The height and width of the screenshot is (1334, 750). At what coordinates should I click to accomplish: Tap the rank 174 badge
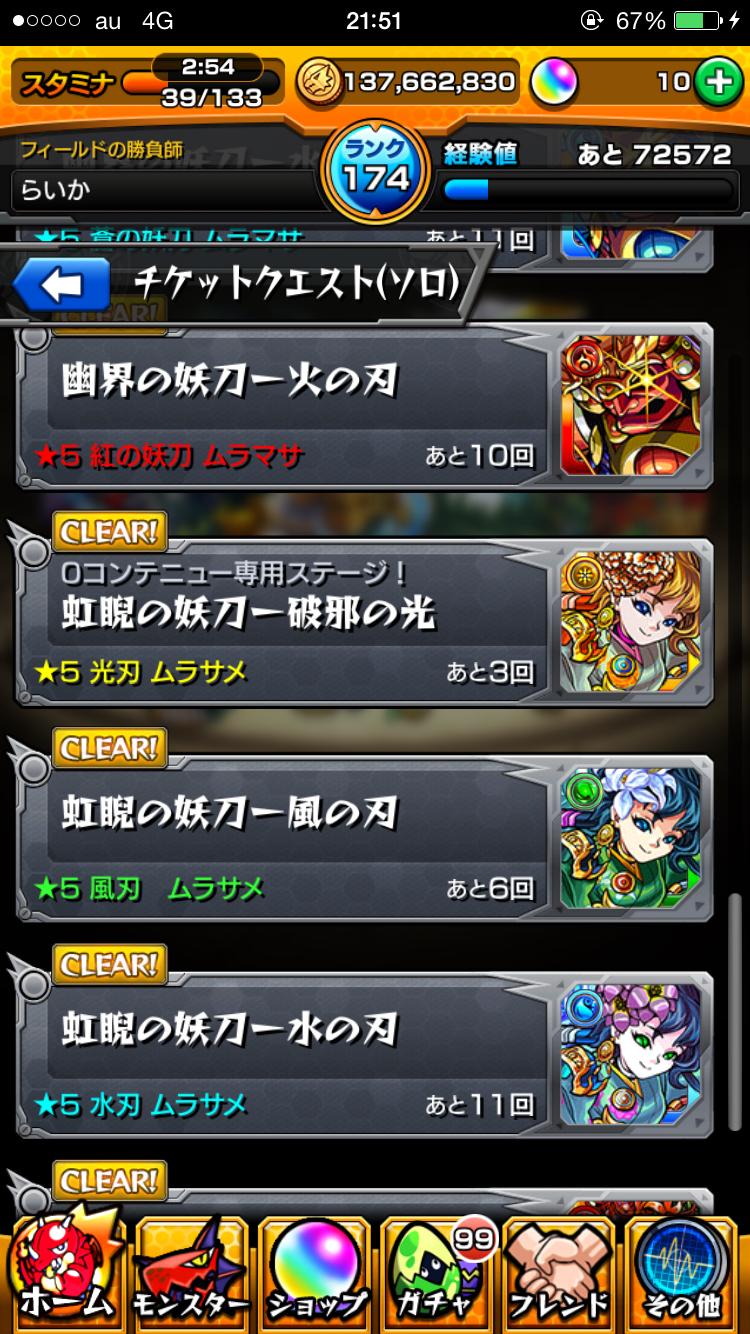pos(375,172)
